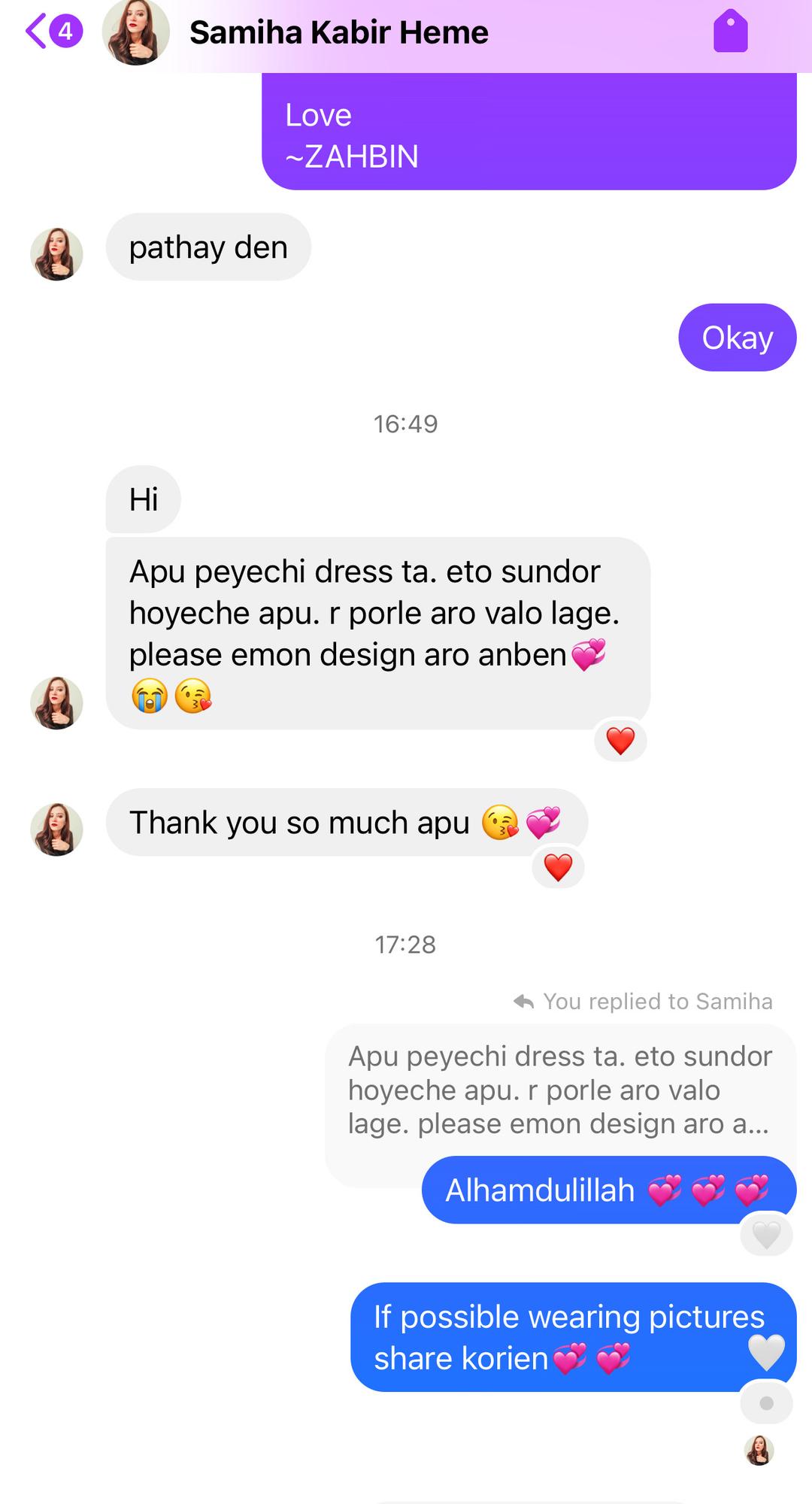
Task: Select the 'Okay' message bubble
Action: tap(736, 337)
